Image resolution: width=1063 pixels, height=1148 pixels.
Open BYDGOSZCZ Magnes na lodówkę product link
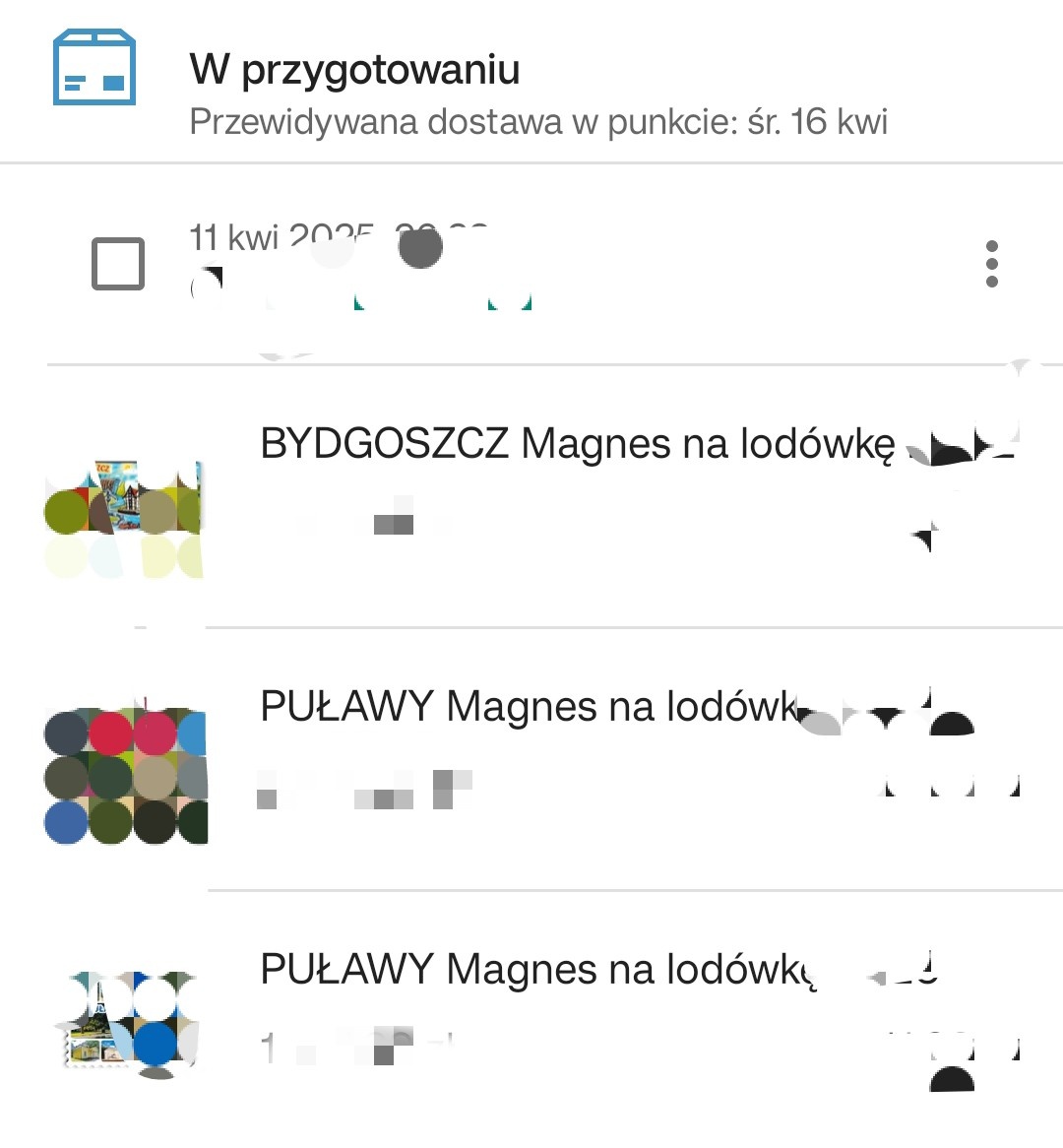(574, 443)
